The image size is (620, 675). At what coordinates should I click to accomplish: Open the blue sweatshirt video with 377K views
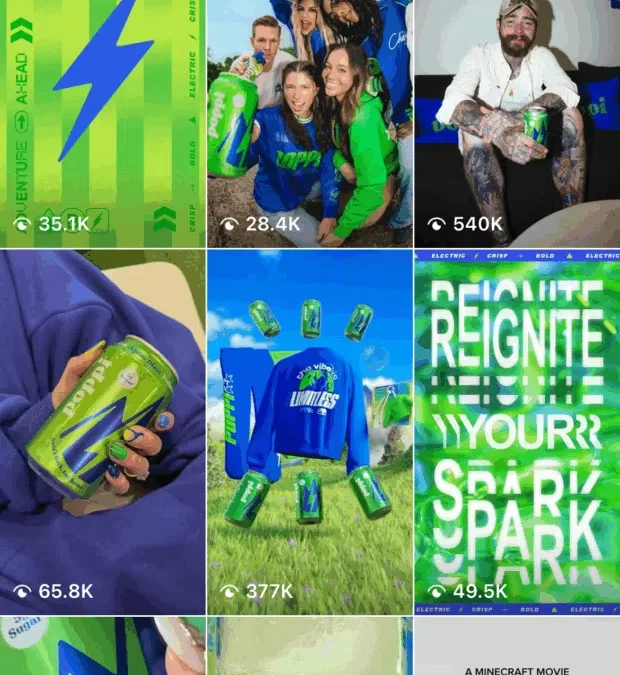pyautogui.click(x=309, y=430)
